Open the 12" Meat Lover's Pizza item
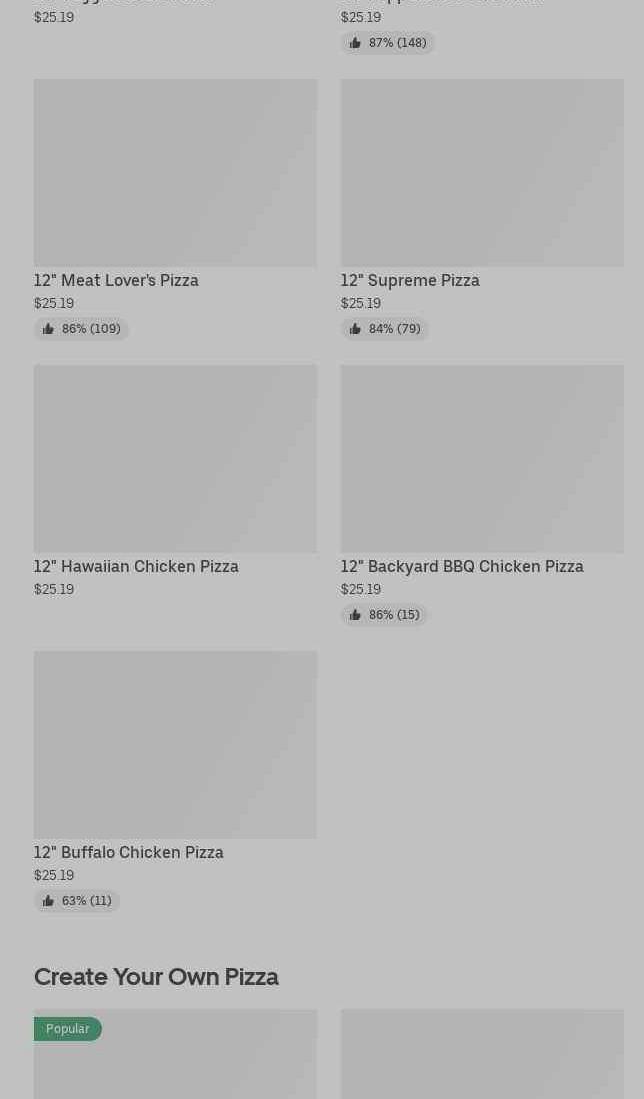Image resolution: width=644 pixels, height=1099 pixels. coord(175,173)
